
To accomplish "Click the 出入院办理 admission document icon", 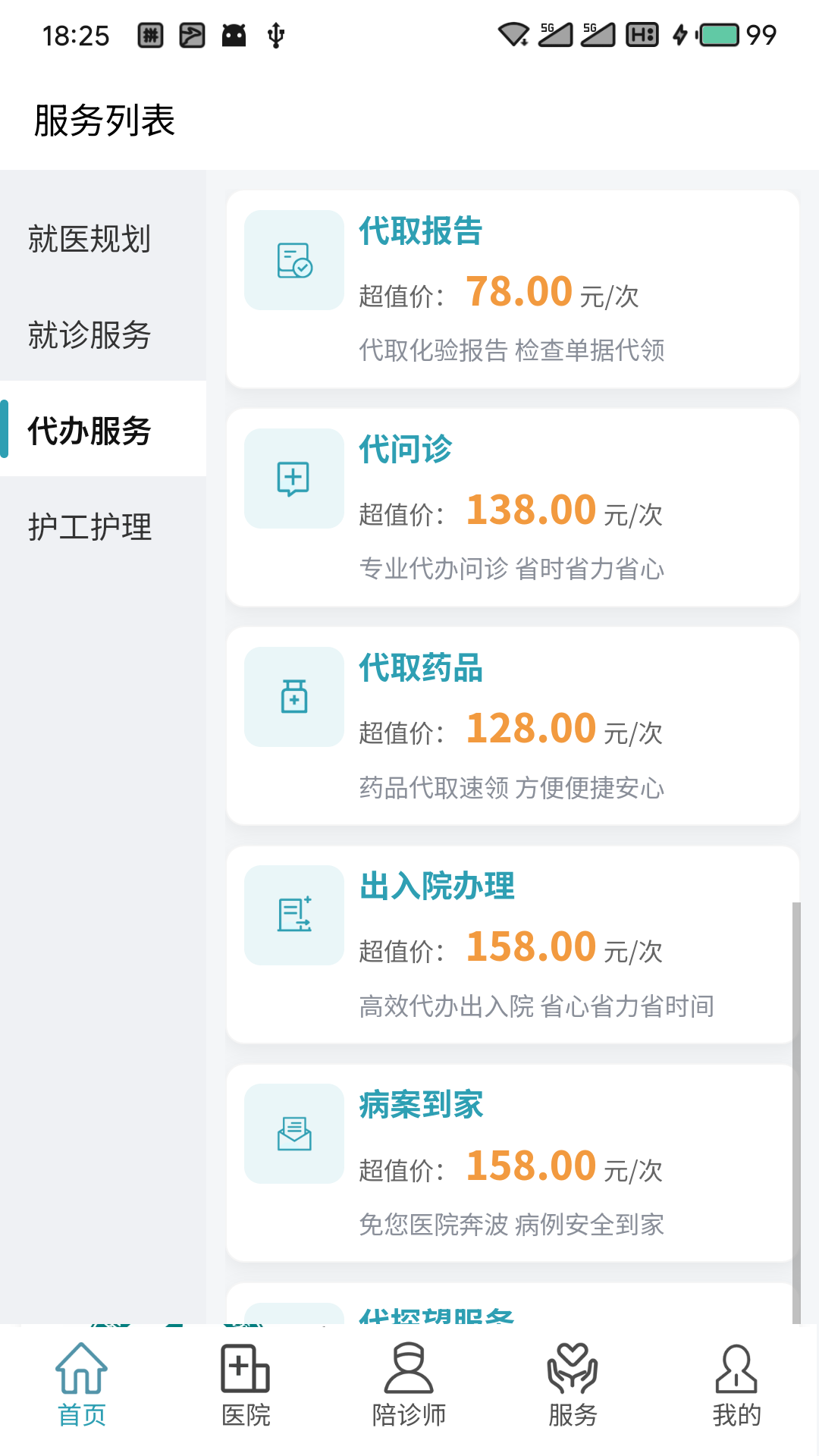I will (x=293, y=915).
